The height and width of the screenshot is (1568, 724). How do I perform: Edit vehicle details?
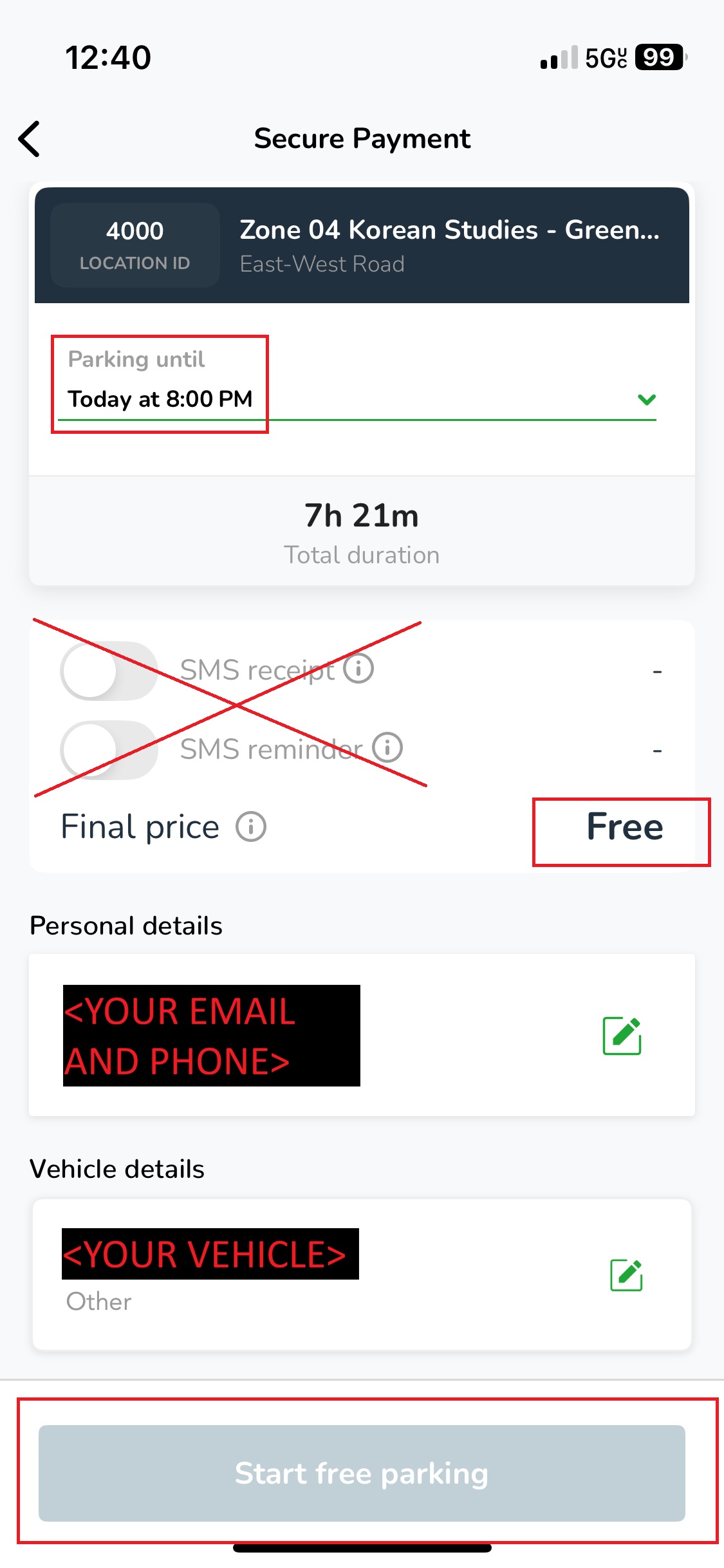point(626,1275)
